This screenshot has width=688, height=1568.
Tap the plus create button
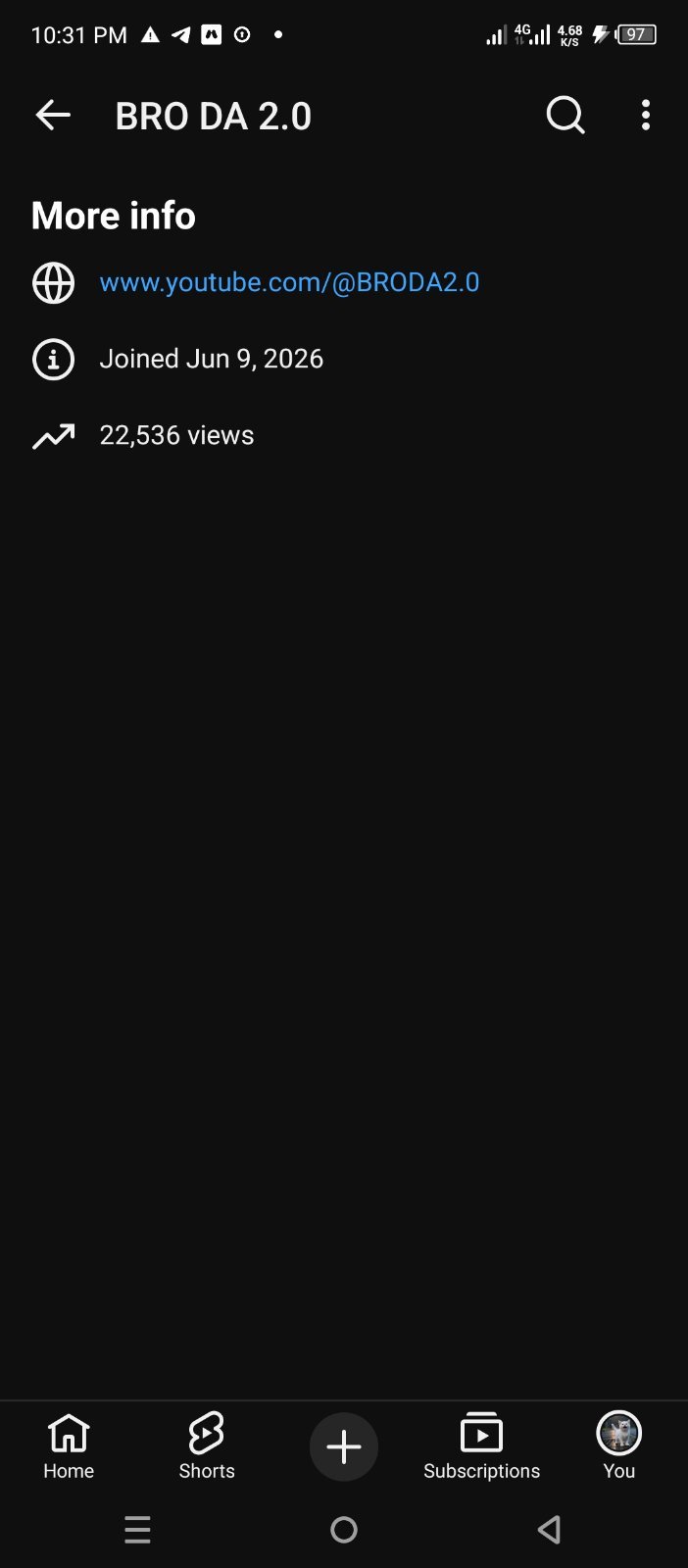(344, 1447)
